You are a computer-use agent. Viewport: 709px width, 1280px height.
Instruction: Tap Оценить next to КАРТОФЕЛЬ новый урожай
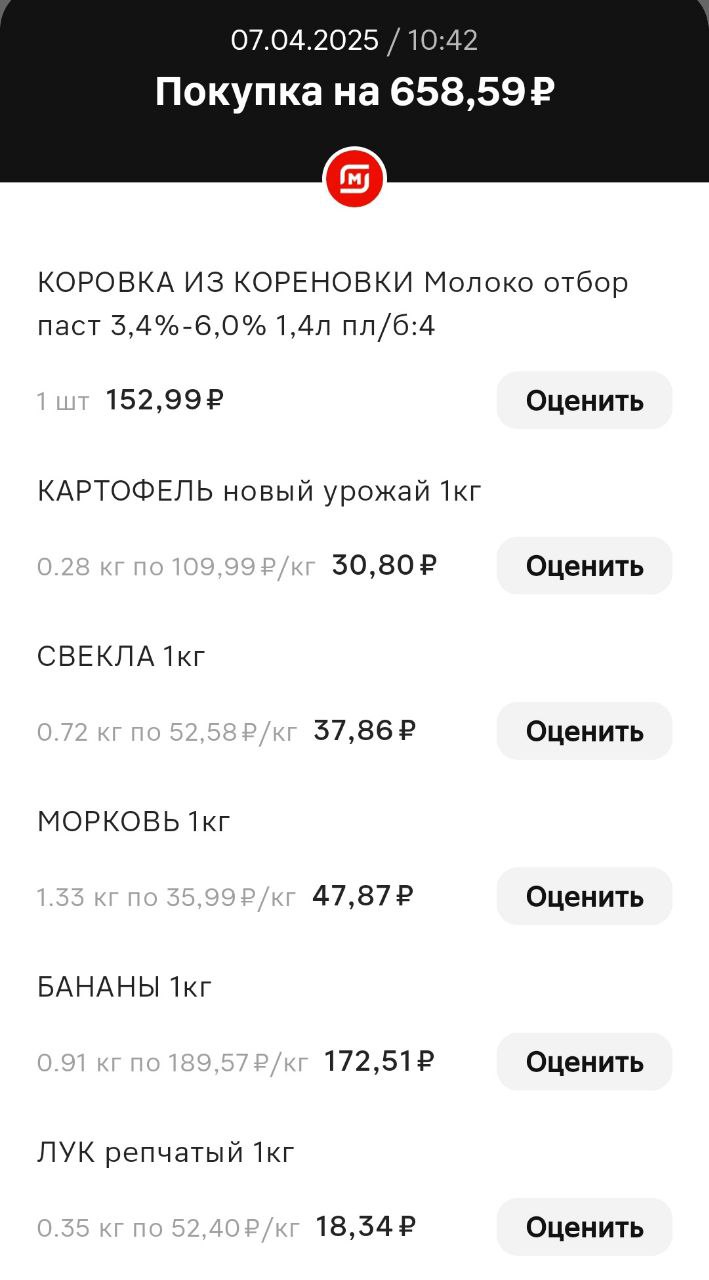coord(584,566)
